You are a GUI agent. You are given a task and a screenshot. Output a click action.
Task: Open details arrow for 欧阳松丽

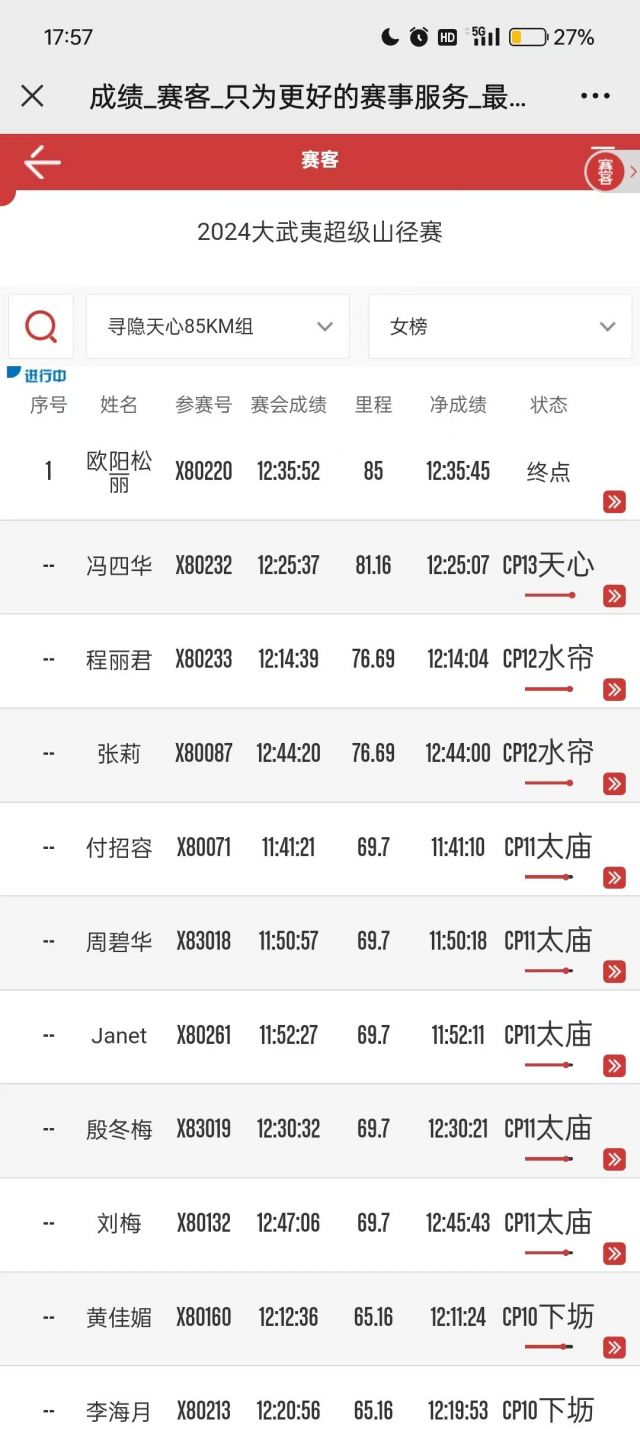point(614,502)
